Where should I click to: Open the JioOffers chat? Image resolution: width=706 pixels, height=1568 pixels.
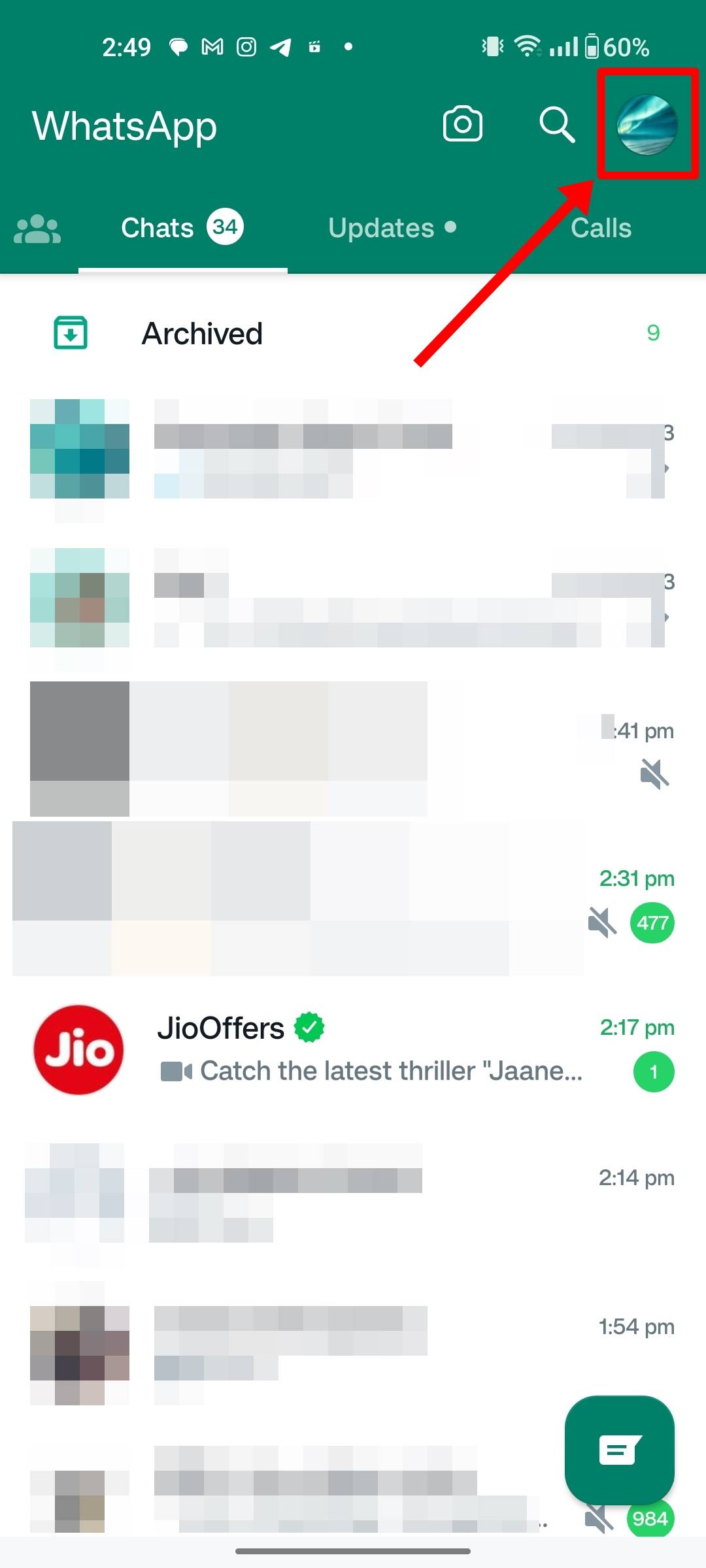coord(353,1049)
